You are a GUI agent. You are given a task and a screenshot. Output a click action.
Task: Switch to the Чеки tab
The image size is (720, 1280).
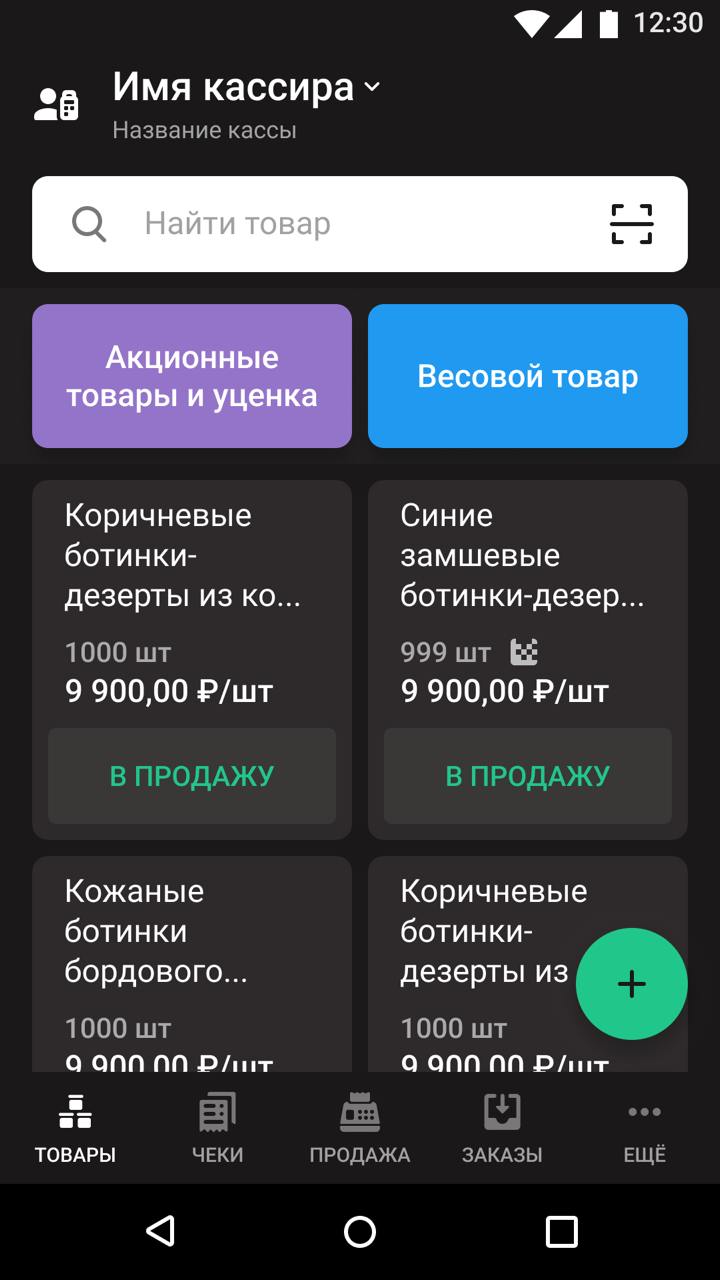click(217, 1128)
